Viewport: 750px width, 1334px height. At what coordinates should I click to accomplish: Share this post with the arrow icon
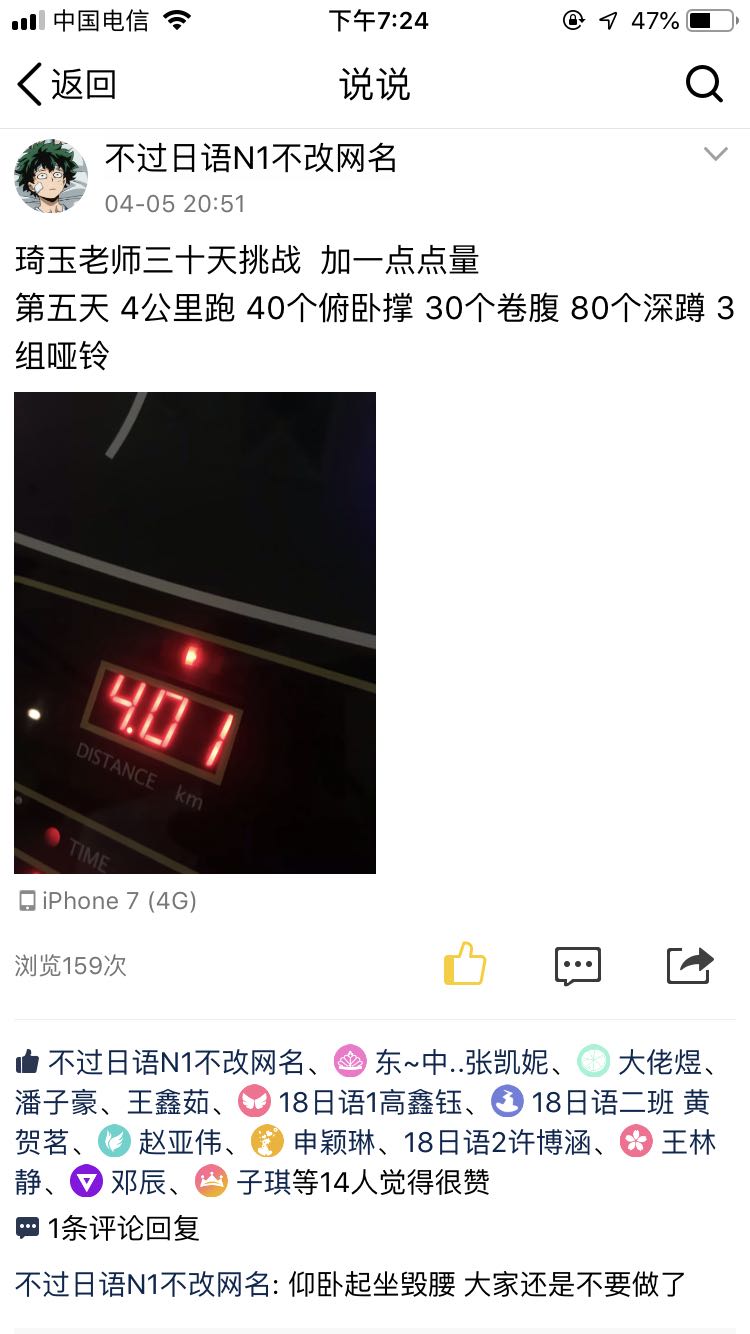point(690,965)
